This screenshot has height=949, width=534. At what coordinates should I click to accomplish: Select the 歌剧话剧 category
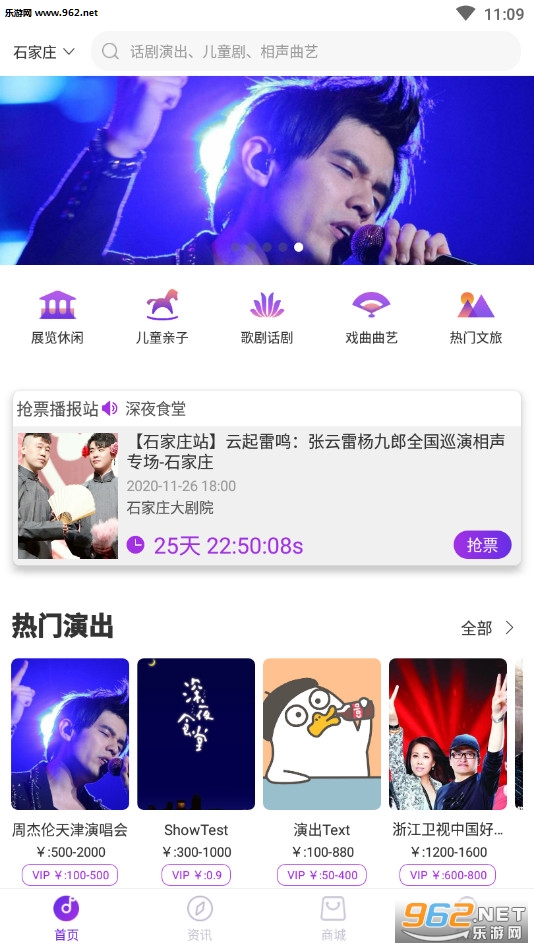pyautogui.click(x=266, y=318)
